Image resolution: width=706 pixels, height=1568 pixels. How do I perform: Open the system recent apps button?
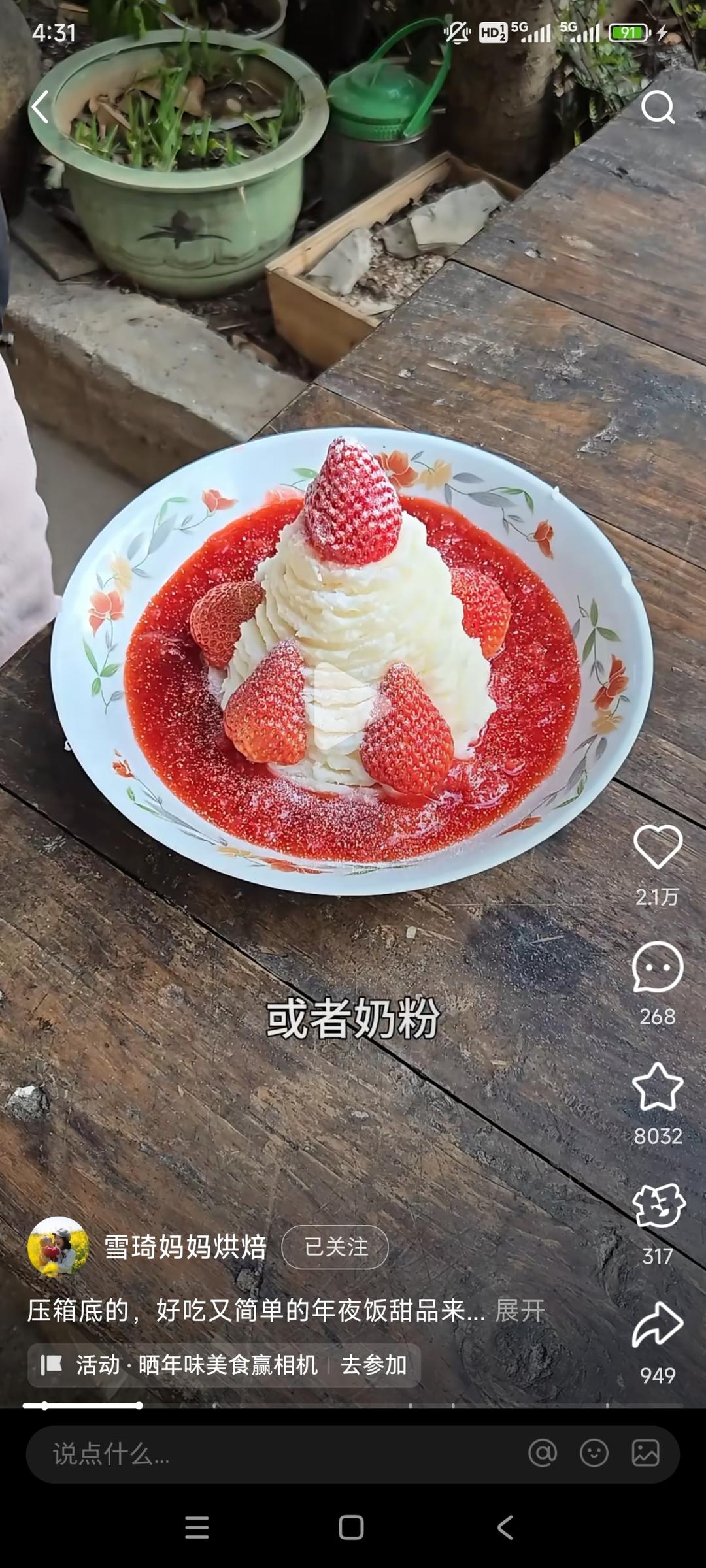(197, 1527)
